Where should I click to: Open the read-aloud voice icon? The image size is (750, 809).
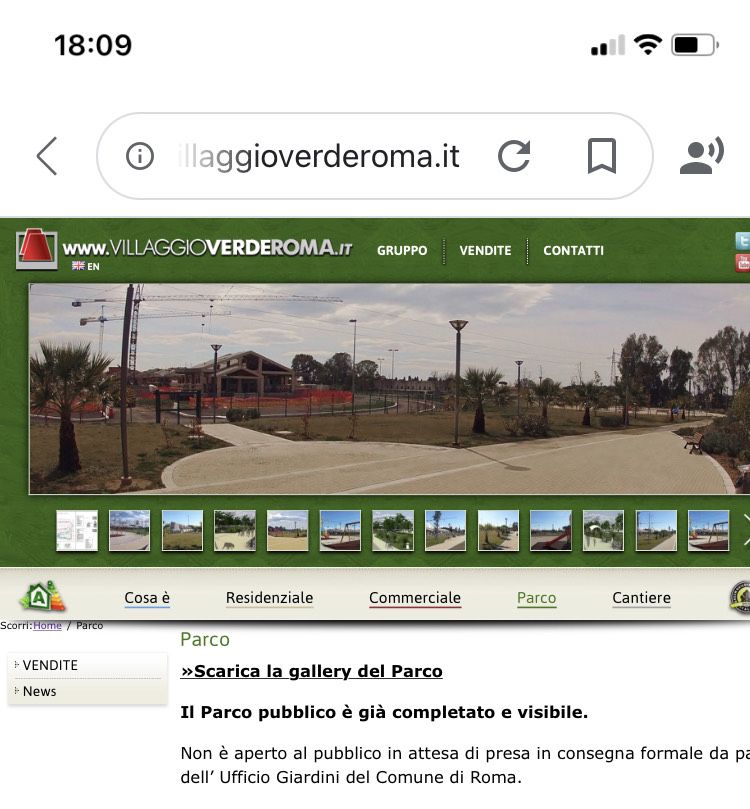701,156
